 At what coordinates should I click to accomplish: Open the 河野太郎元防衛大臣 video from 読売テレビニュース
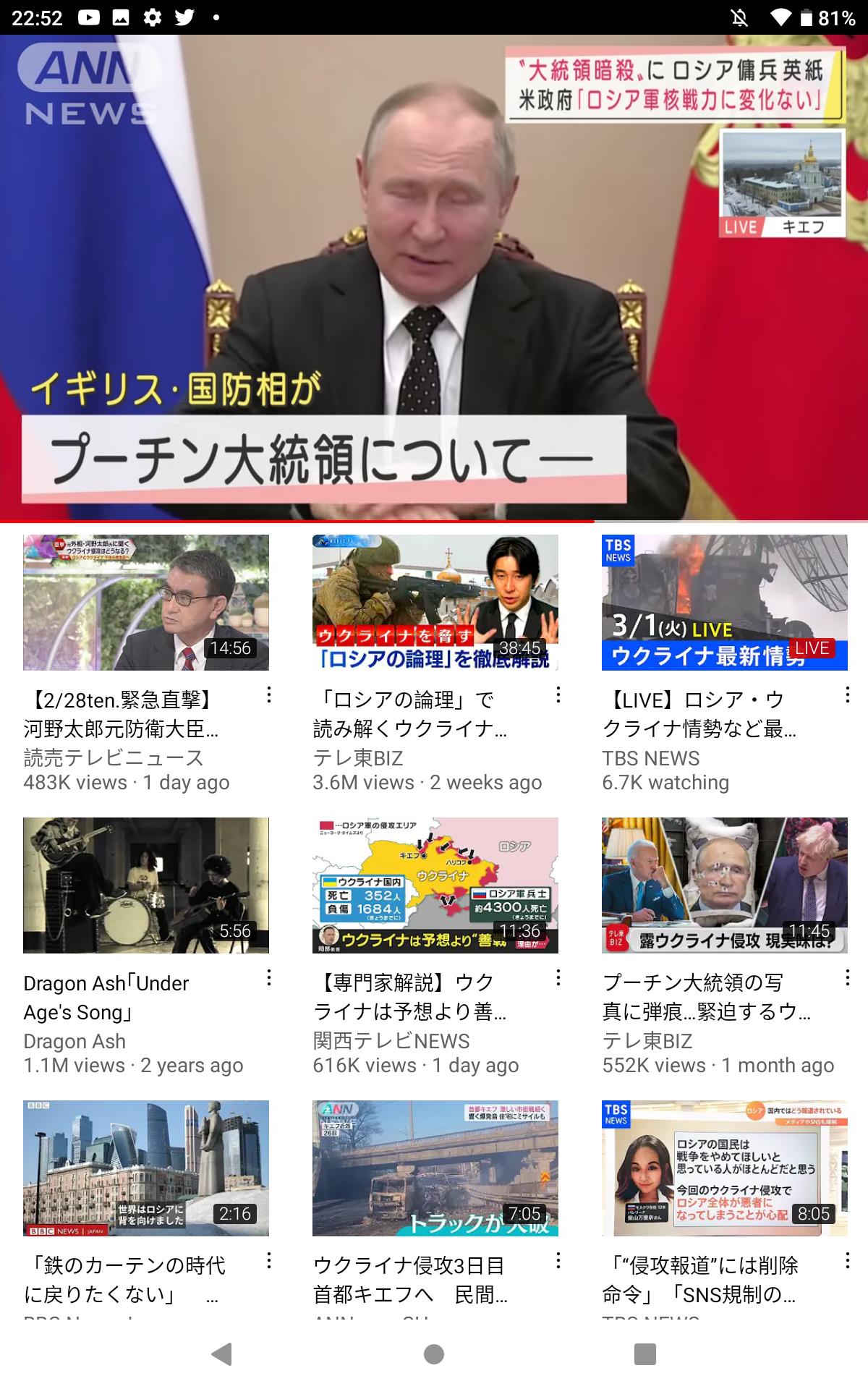pos(145,602)
